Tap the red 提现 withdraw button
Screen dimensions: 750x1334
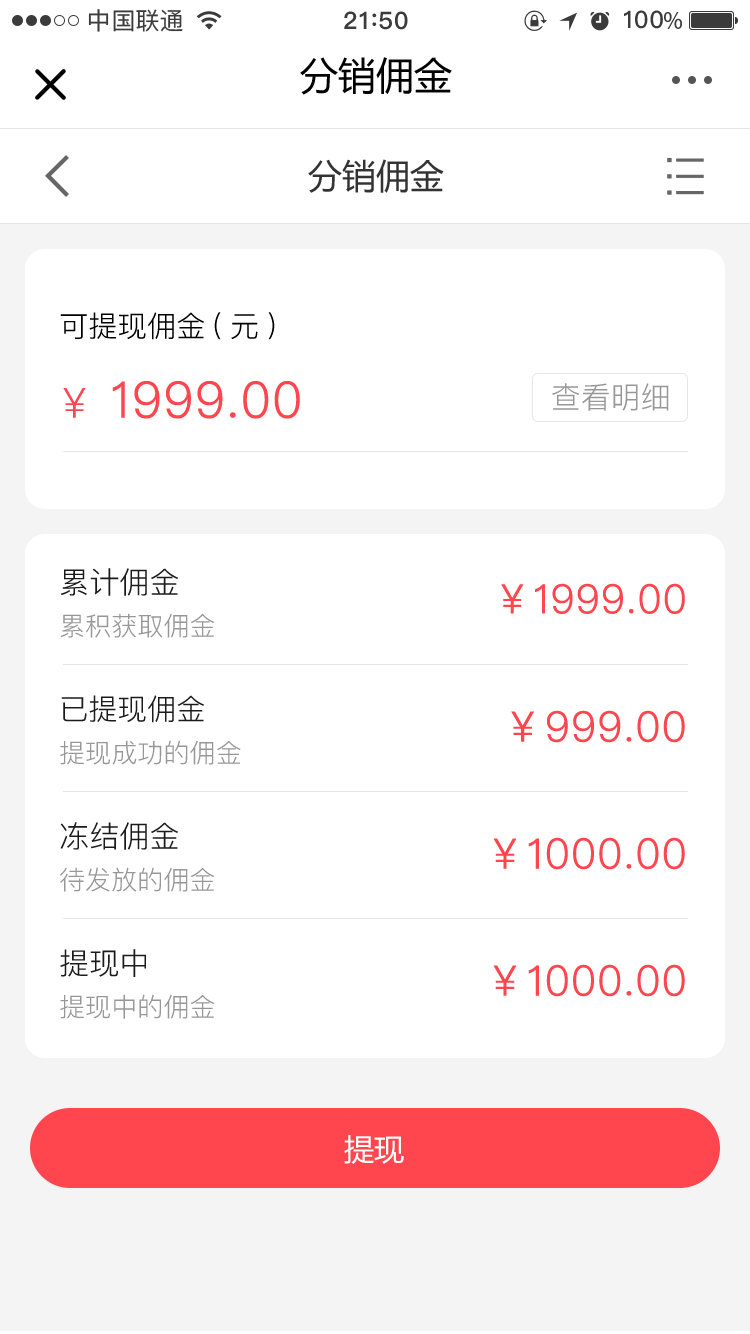tap(375, 1148)
